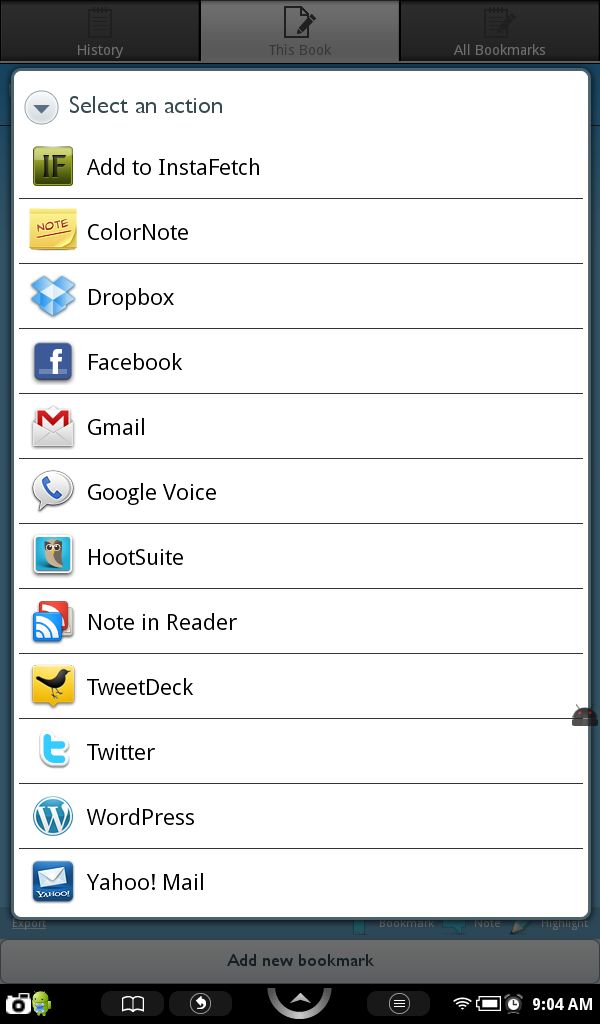Send with Gmail

click(x=301, y=426)
